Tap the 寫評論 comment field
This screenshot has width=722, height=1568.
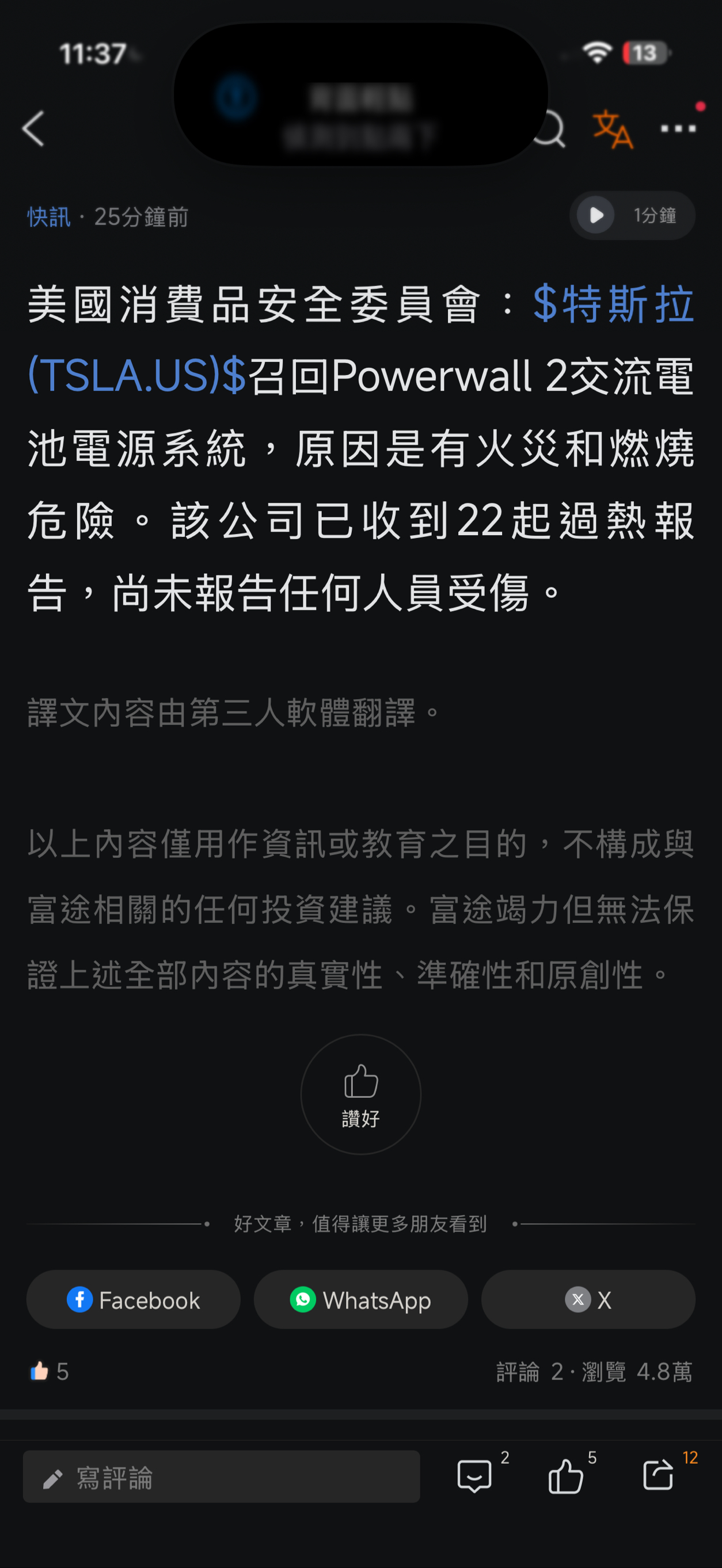221,1477
